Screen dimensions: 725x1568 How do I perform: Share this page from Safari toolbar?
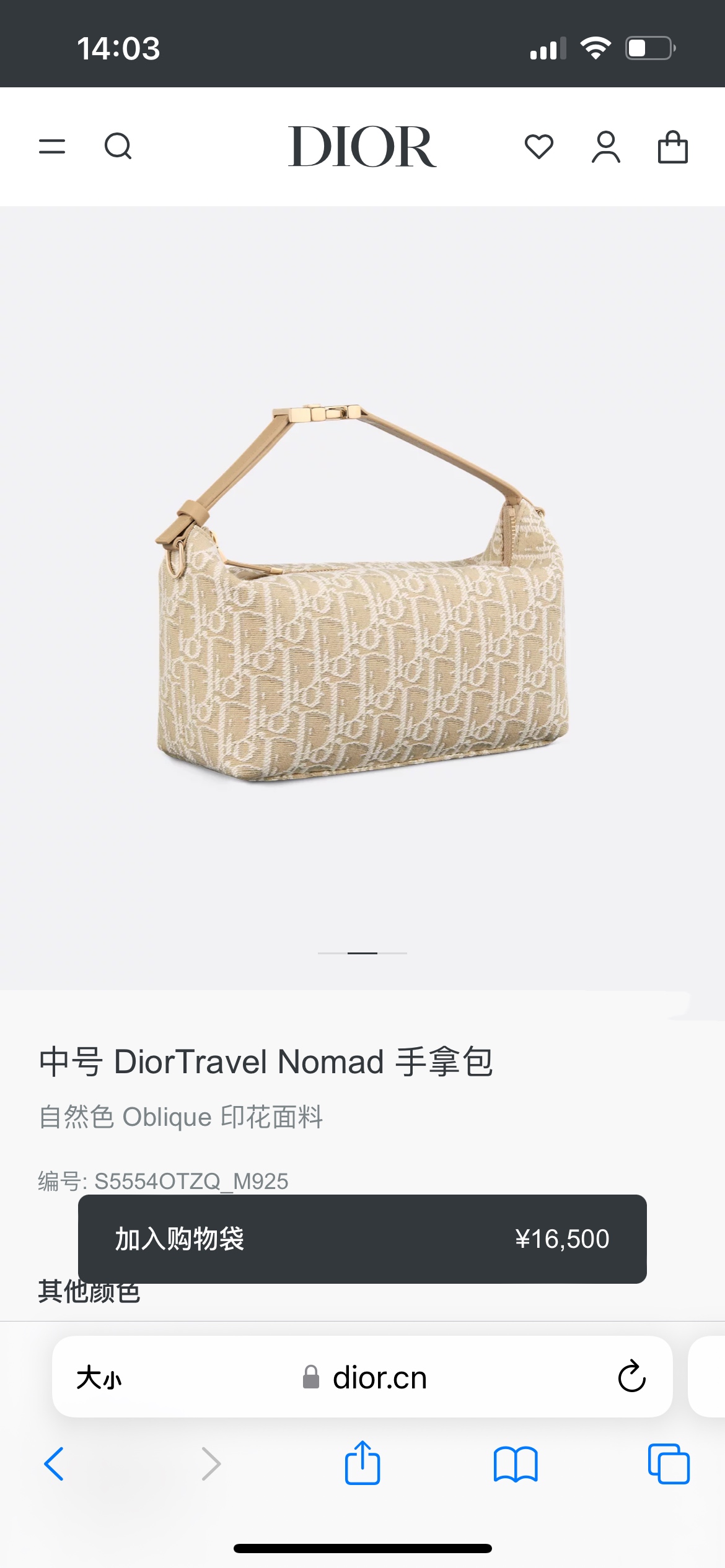point(362,1463)
